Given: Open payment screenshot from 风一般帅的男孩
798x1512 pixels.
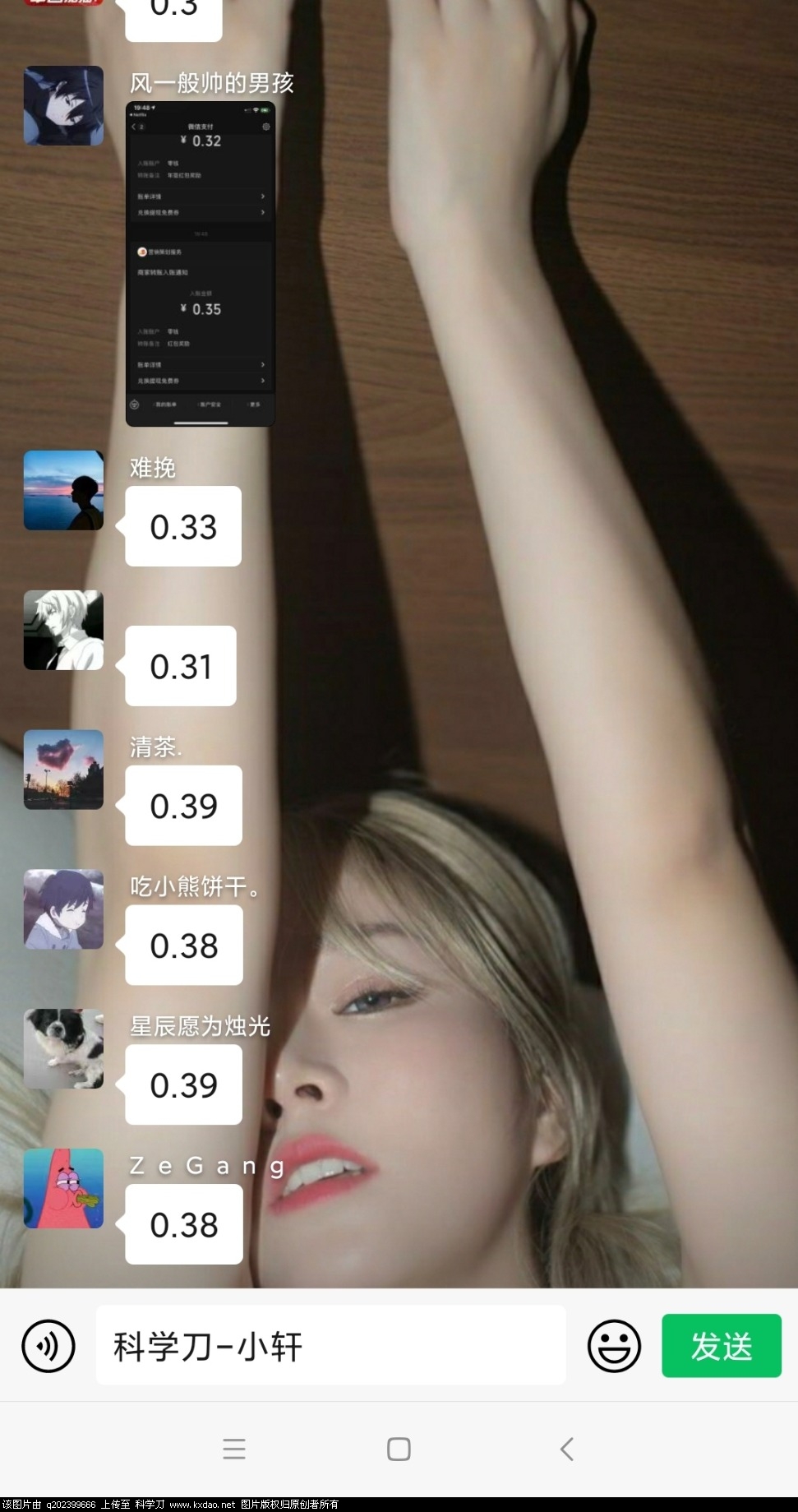Looking at the screenshot, I should [x=200, y=264].
